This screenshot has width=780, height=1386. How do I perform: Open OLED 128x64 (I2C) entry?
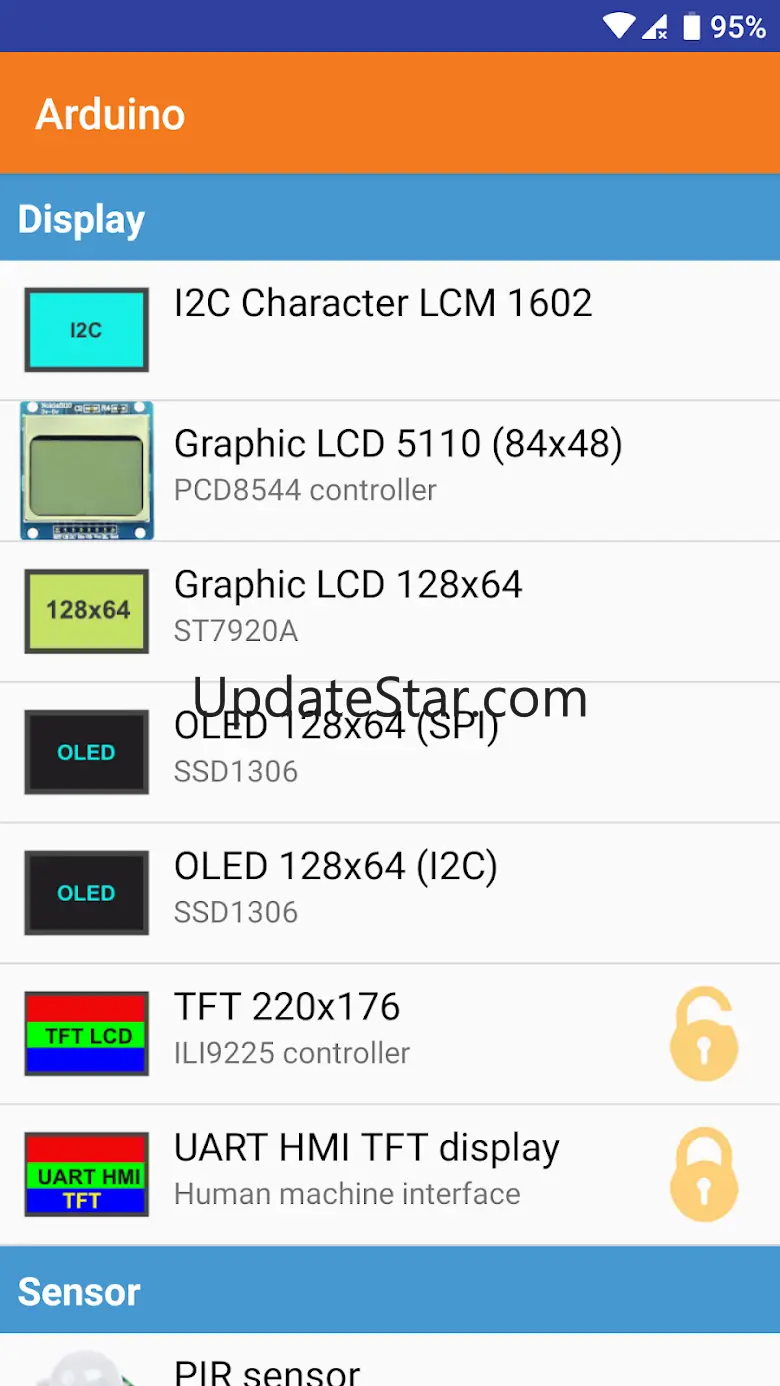point(390,894)
